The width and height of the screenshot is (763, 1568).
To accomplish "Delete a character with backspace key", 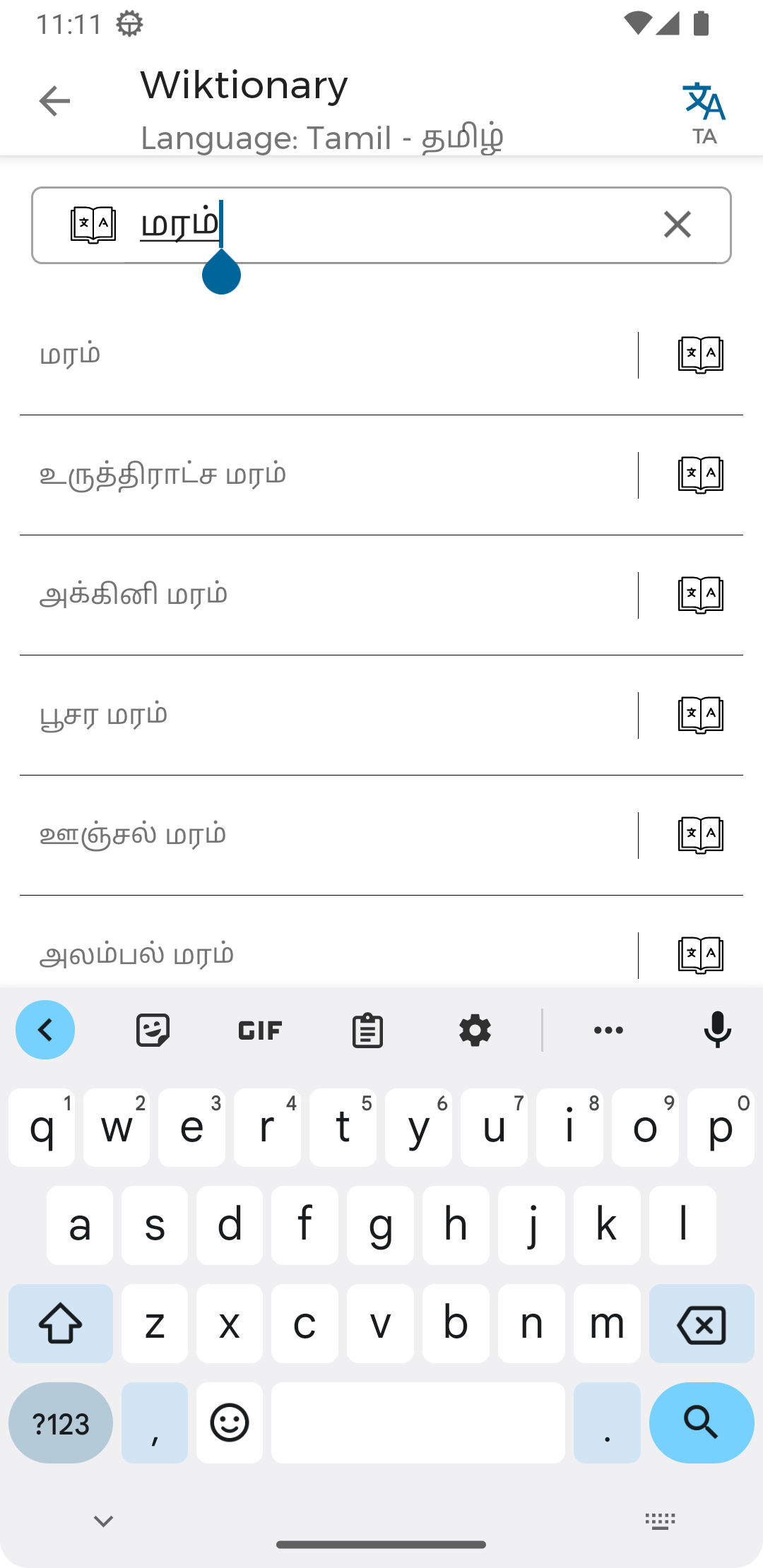I will (701, 1324).
